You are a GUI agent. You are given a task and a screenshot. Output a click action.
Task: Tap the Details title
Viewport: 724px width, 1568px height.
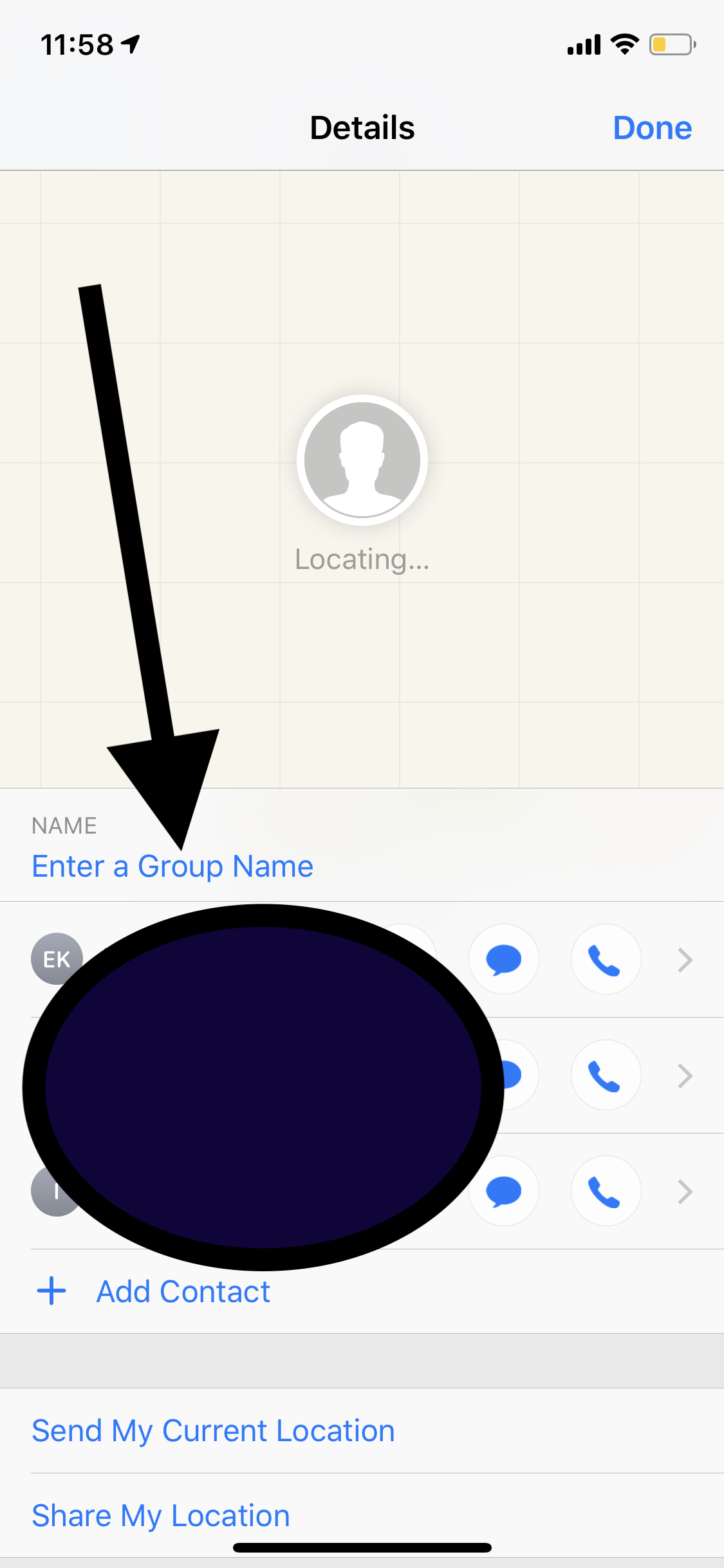362,127
